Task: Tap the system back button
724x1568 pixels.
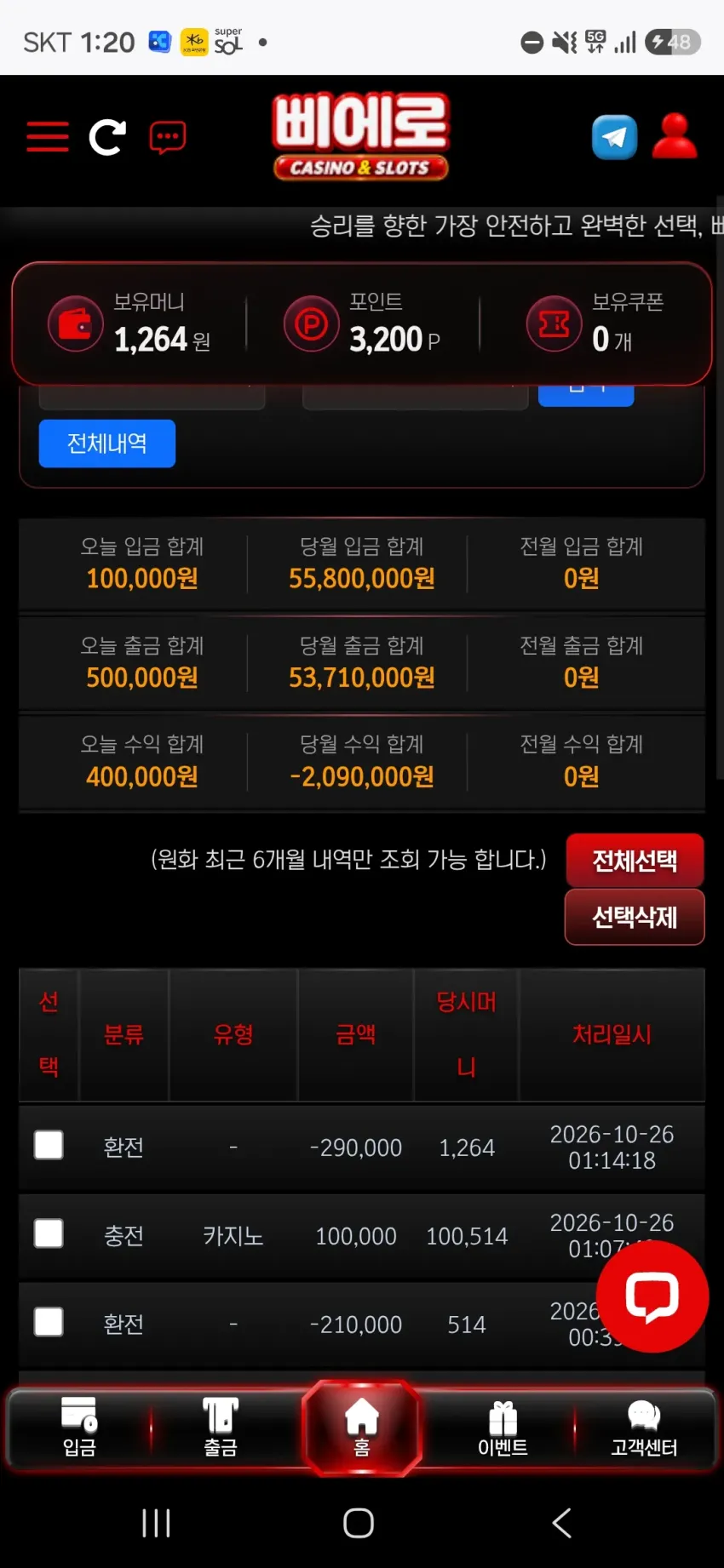Action: pyautogui.click(x=562, y=1523)
